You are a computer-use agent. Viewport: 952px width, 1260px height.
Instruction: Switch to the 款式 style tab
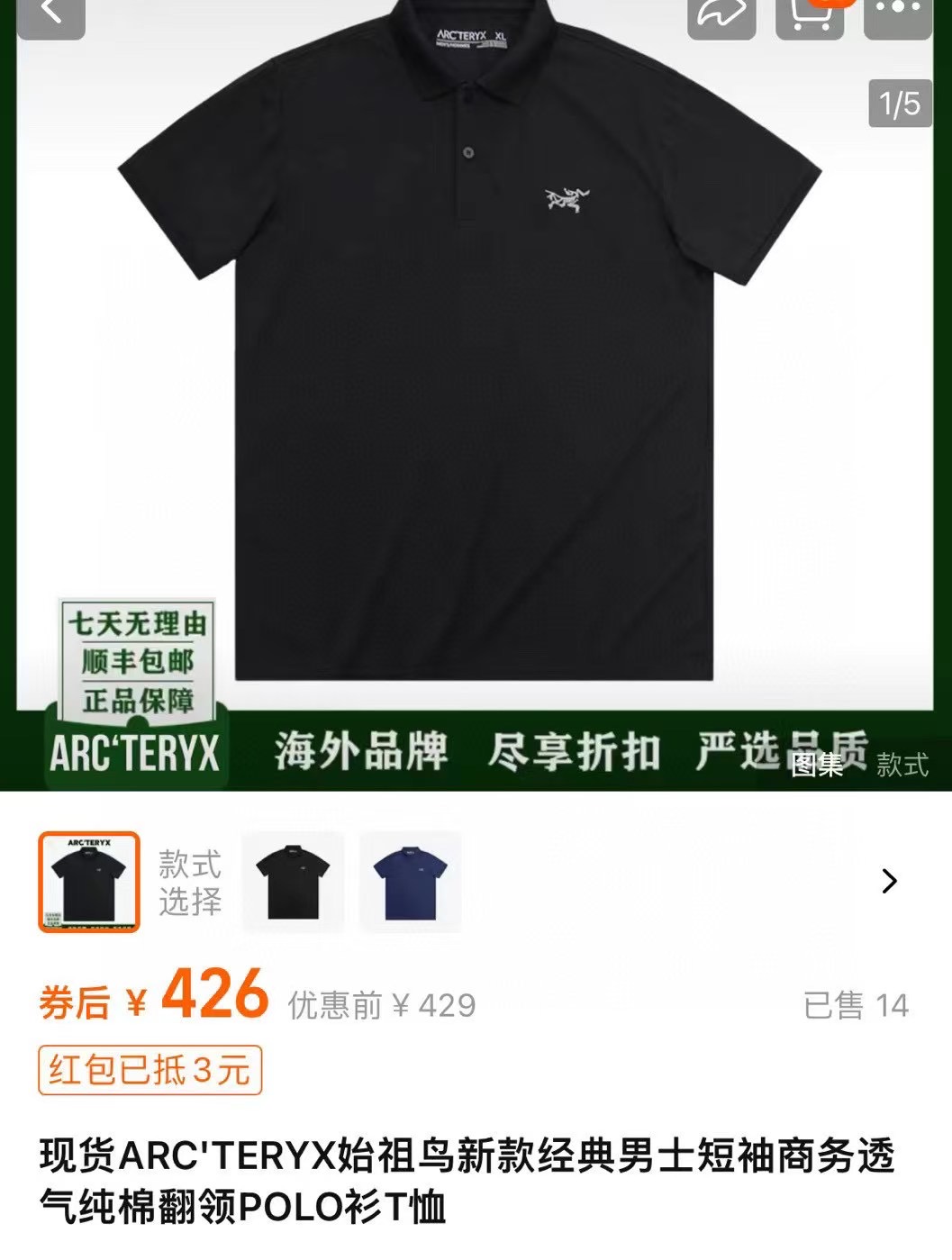click(902, 765)
